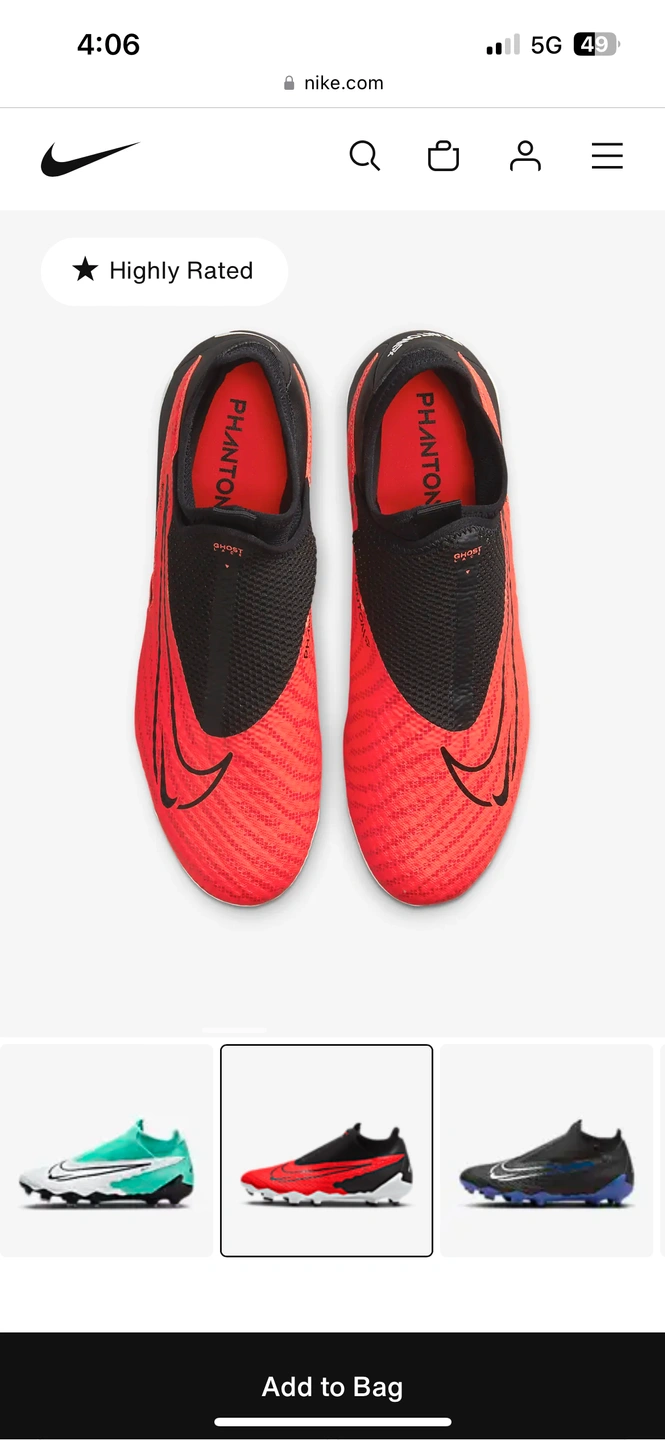Image resolution: width=665 pixels, height=1440 pixels.
Task: Tap the nike.com address bar
Action: click(x=333, y=83)
